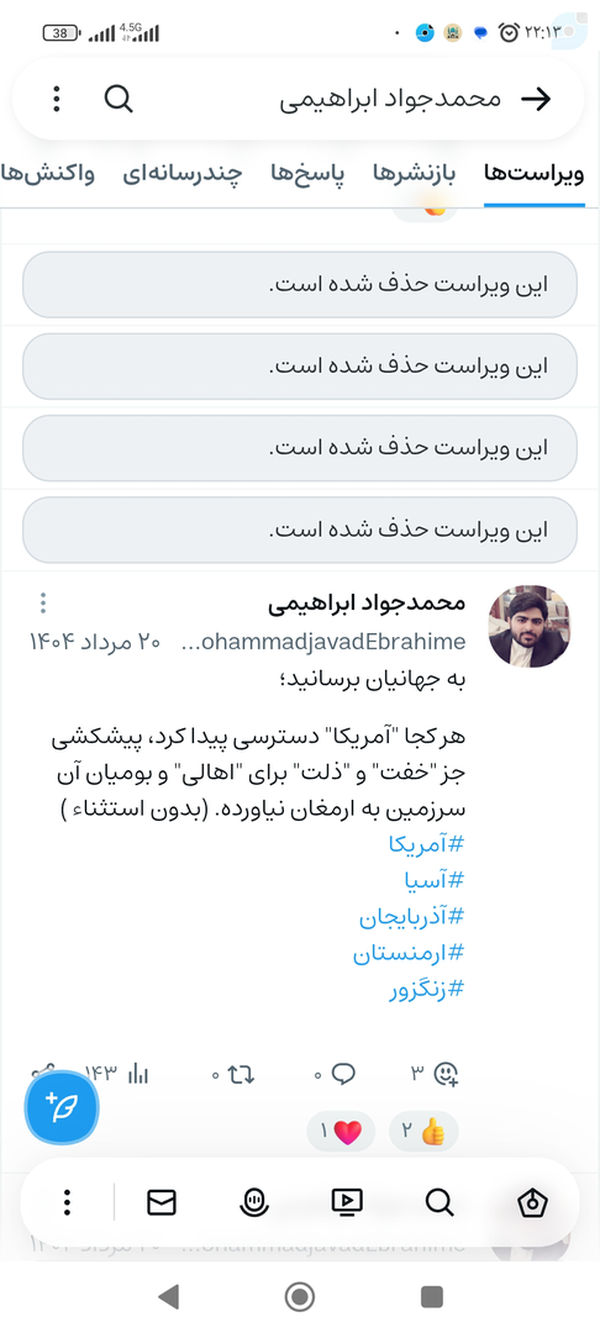
Task: Repost this post
Action: pos(240,1074)
